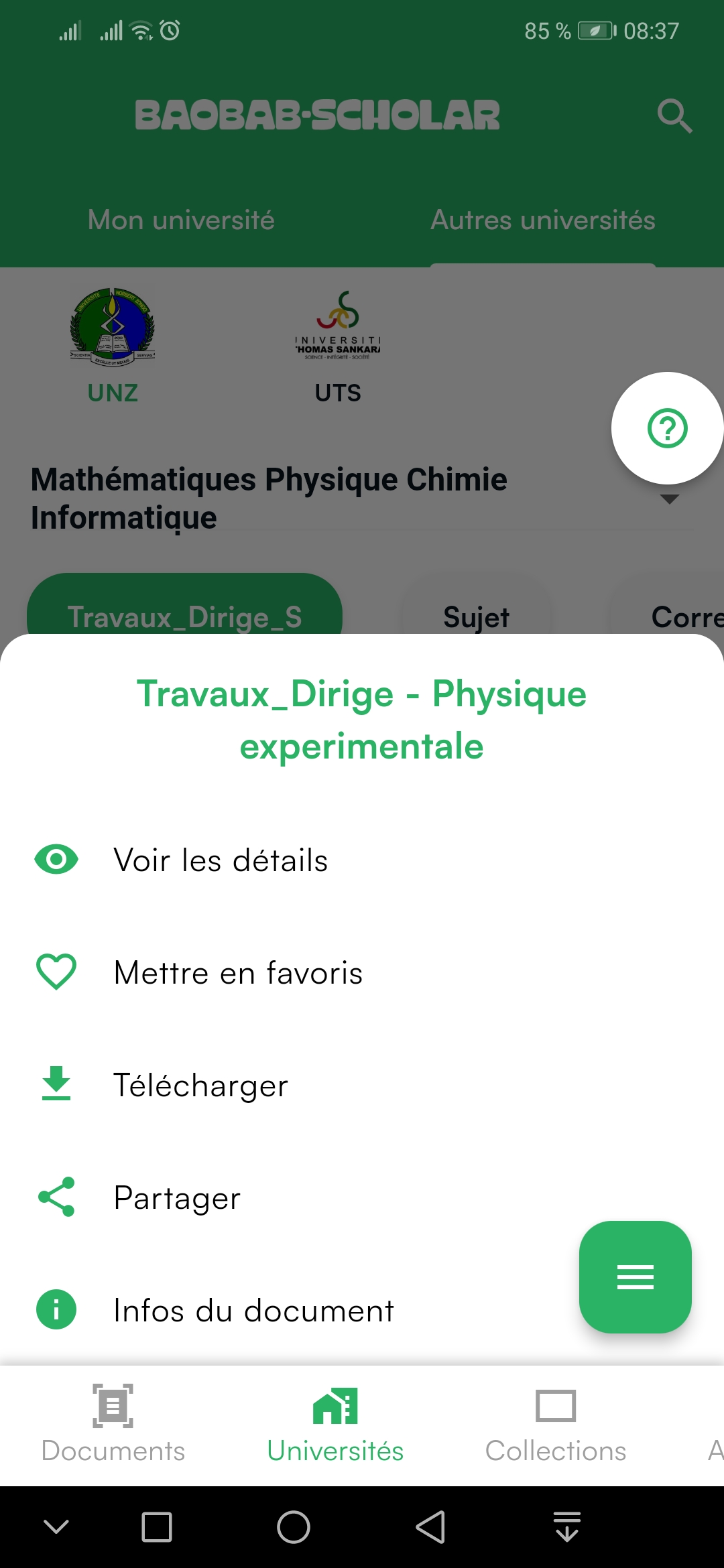Screen dimensions: 724x1568
Task: Tap the green menu floating button
Action: (x=635, y=1277)
